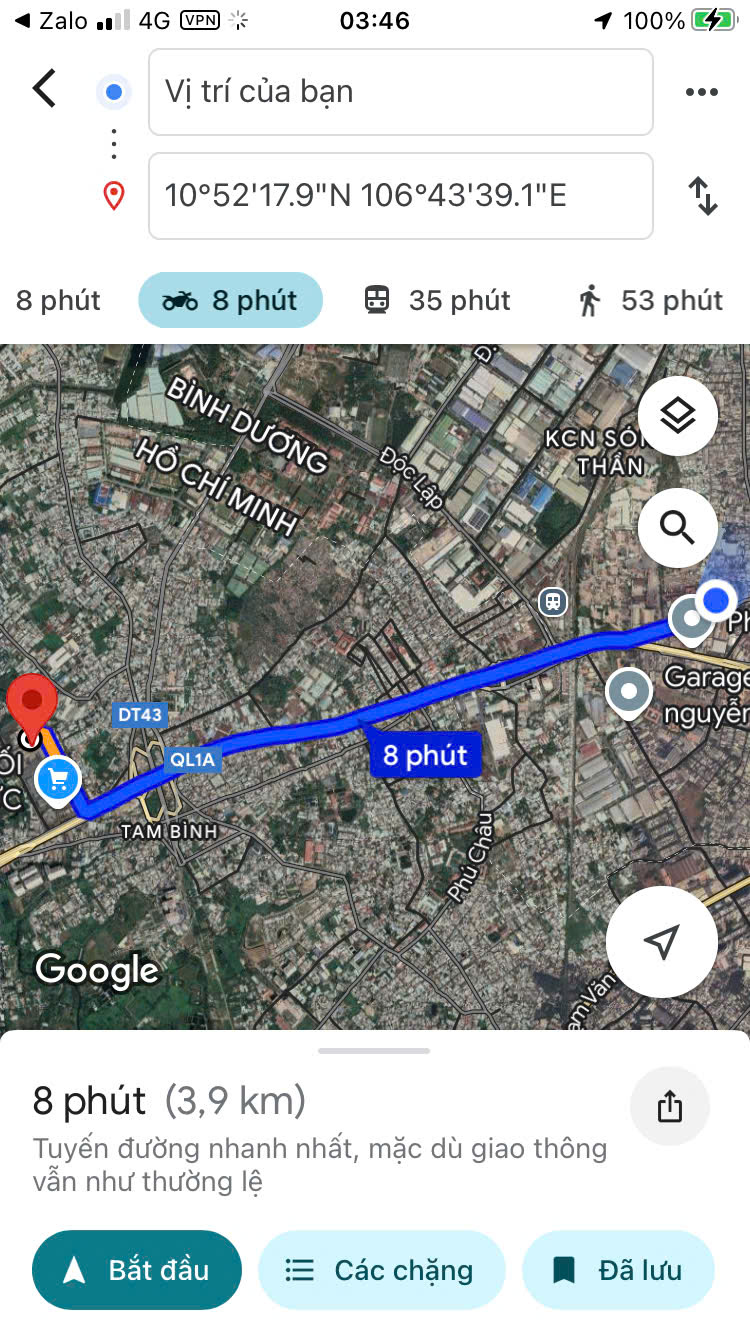Screen dimensions: 750x1334
Task: Swap start and destination points
Action: 703,196
